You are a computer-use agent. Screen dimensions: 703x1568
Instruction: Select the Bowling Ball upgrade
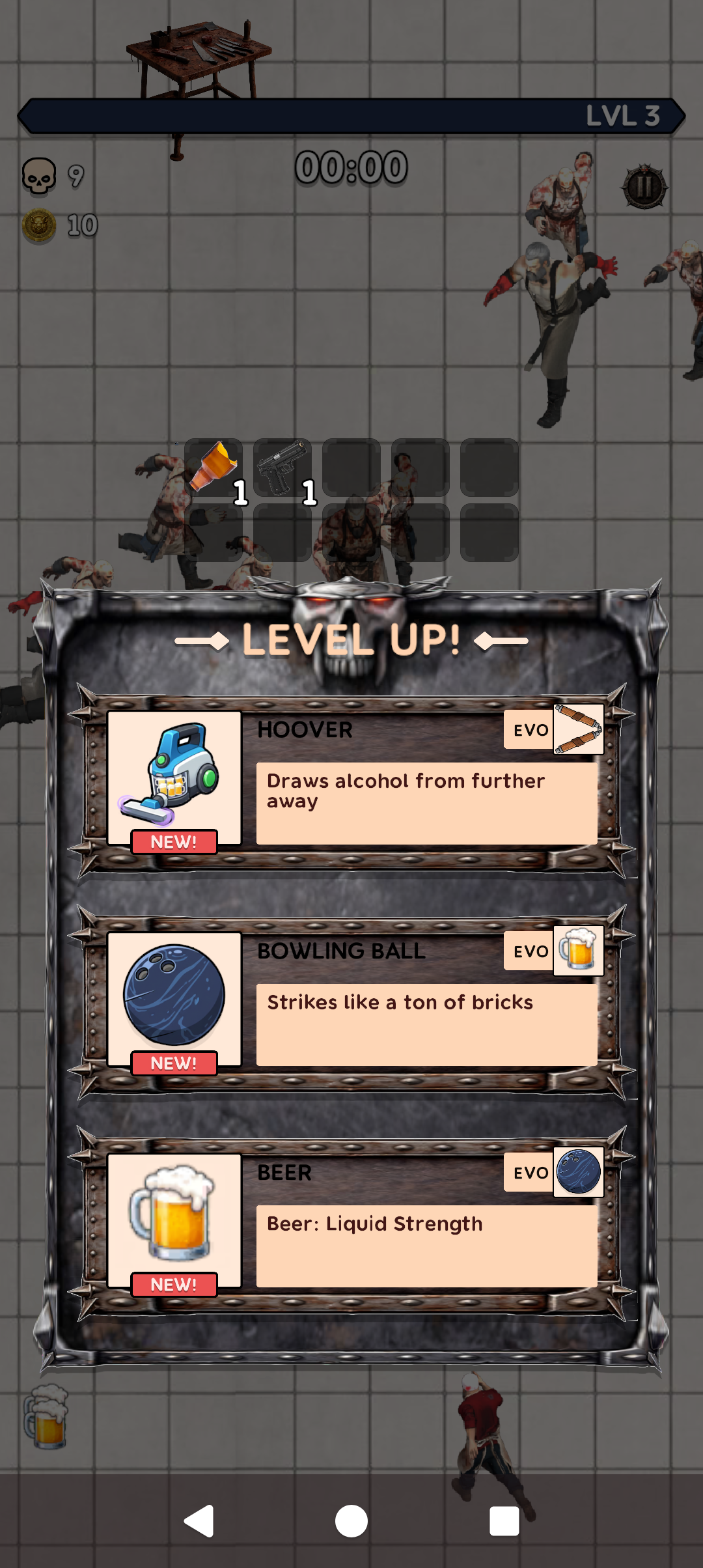(351, 1001)
